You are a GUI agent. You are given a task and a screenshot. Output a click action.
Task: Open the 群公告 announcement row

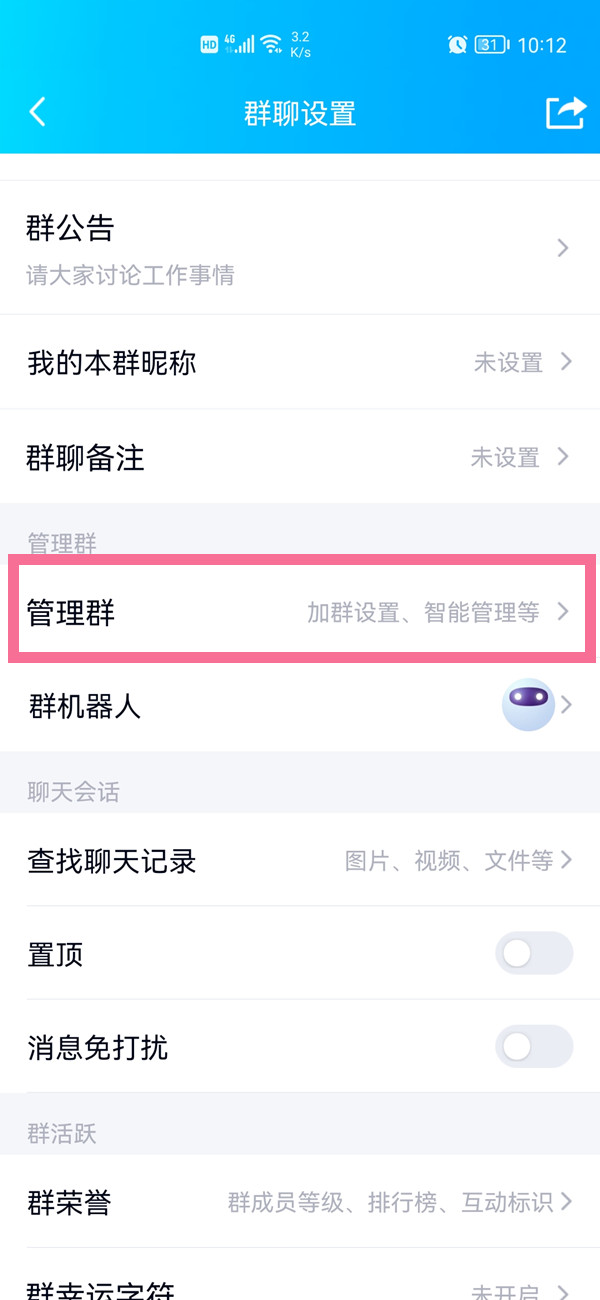click(300, 247)
